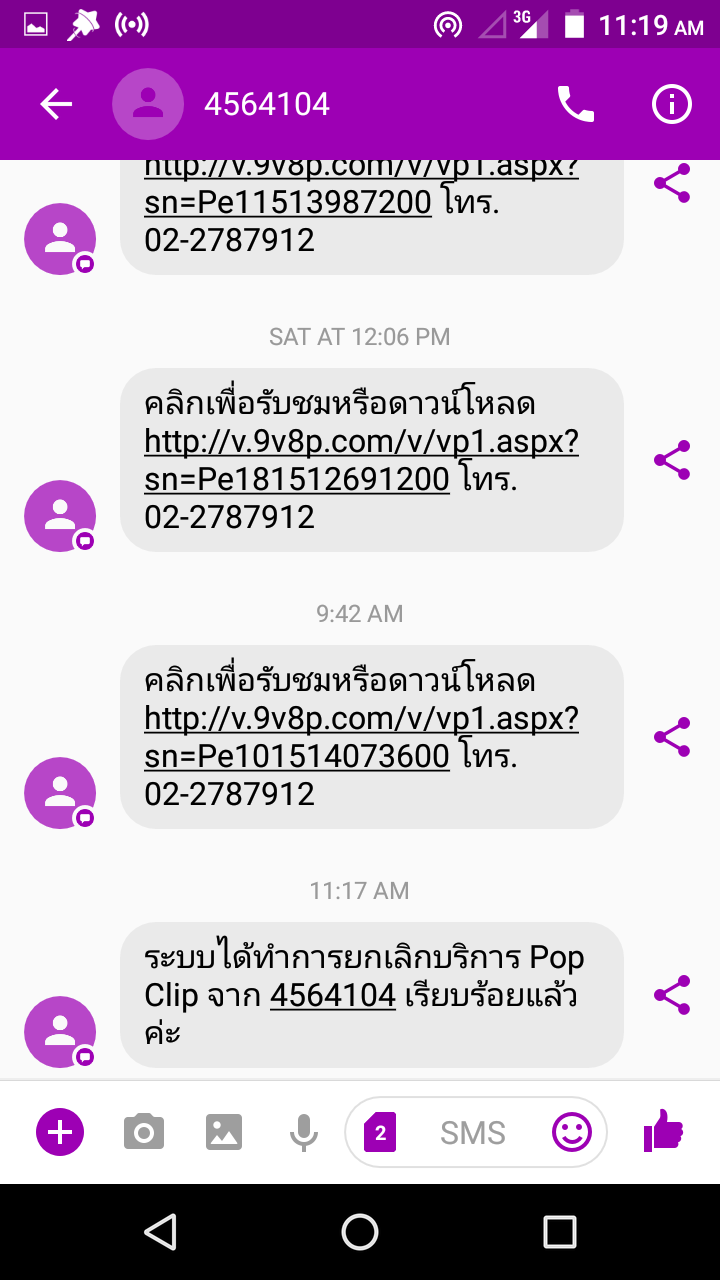This screenshot has height=1280, width=720.
Task: Open the plus attachments menu
Action: (60, 1132)
